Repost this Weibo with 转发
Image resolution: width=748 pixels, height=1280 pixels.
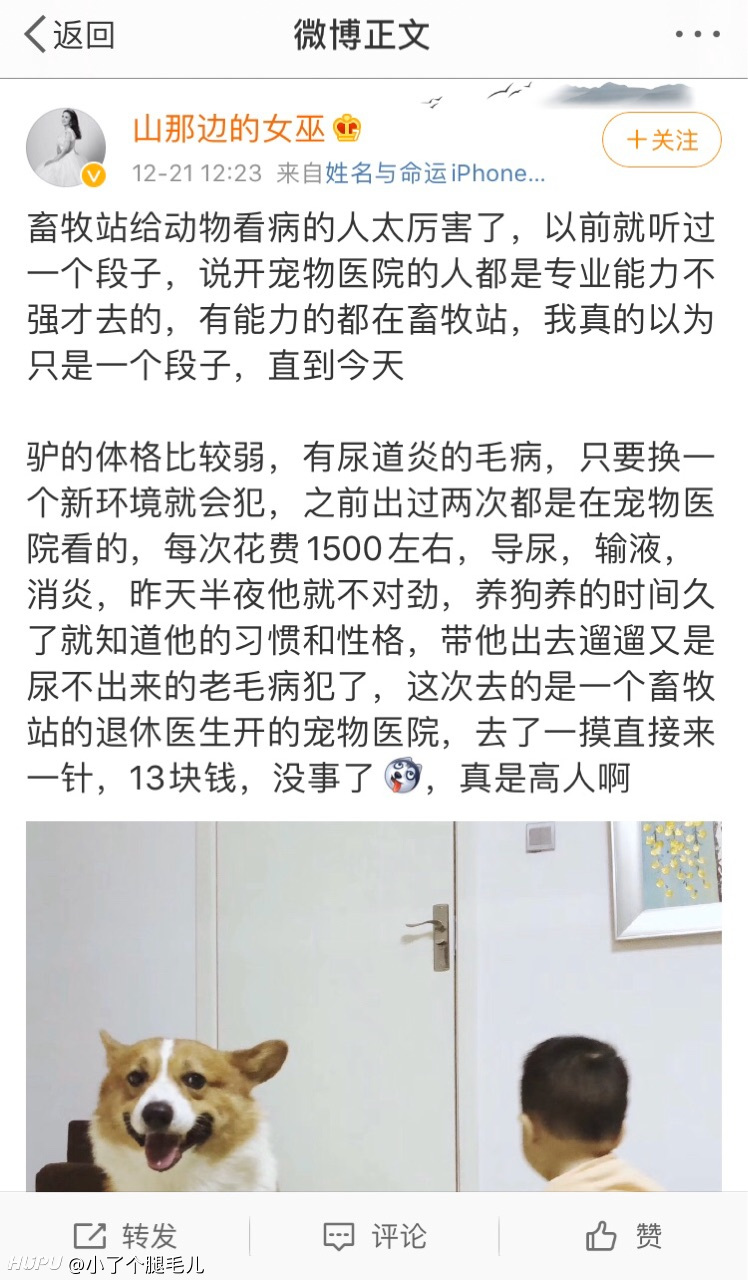(125, 1237)
